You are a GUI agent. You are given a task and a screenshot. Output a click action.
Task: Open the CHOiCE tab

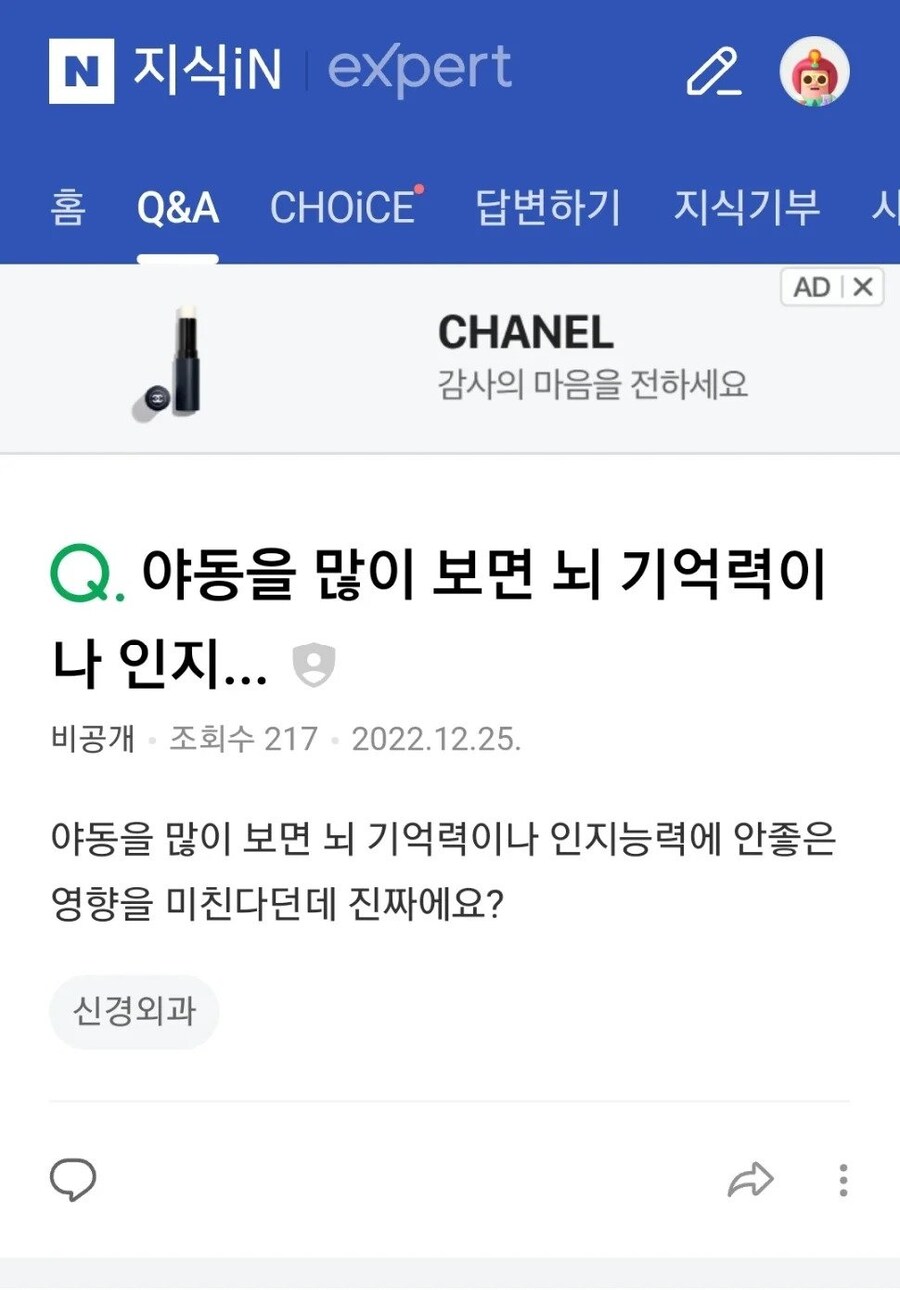coord(341,207)
